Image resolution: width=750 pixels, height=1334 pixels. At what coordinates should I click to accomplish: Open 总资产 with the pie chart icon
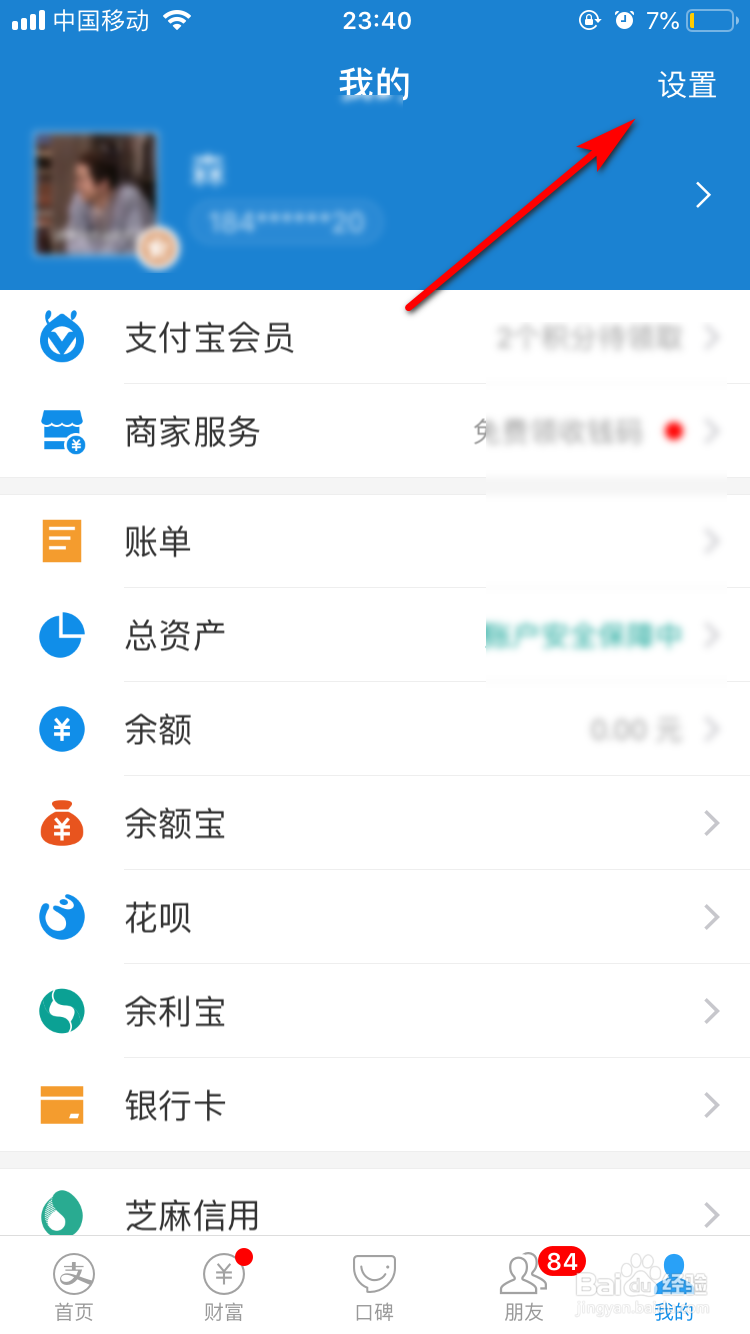pos(62,635)
